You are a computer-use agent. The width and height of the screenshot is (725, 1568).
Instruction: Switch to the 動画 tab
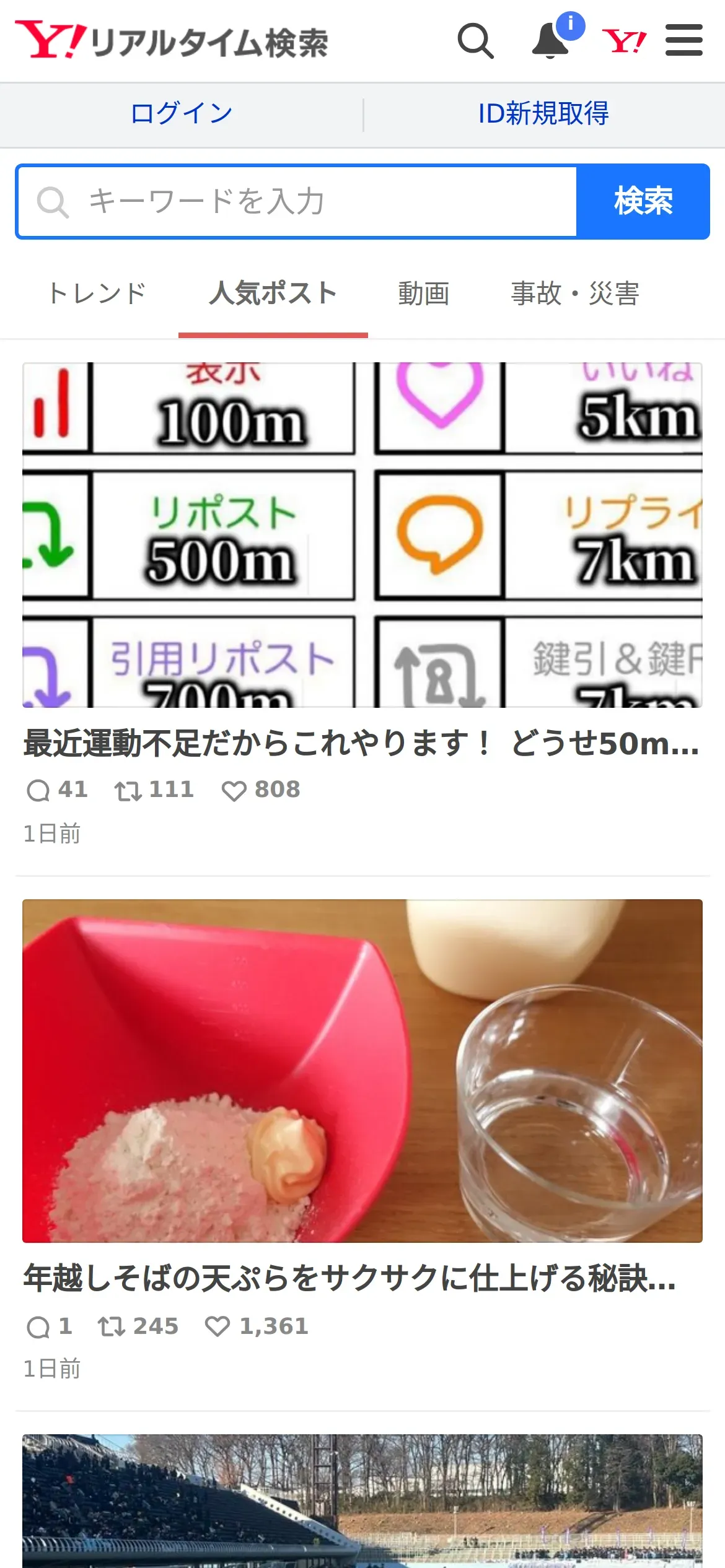424,293
